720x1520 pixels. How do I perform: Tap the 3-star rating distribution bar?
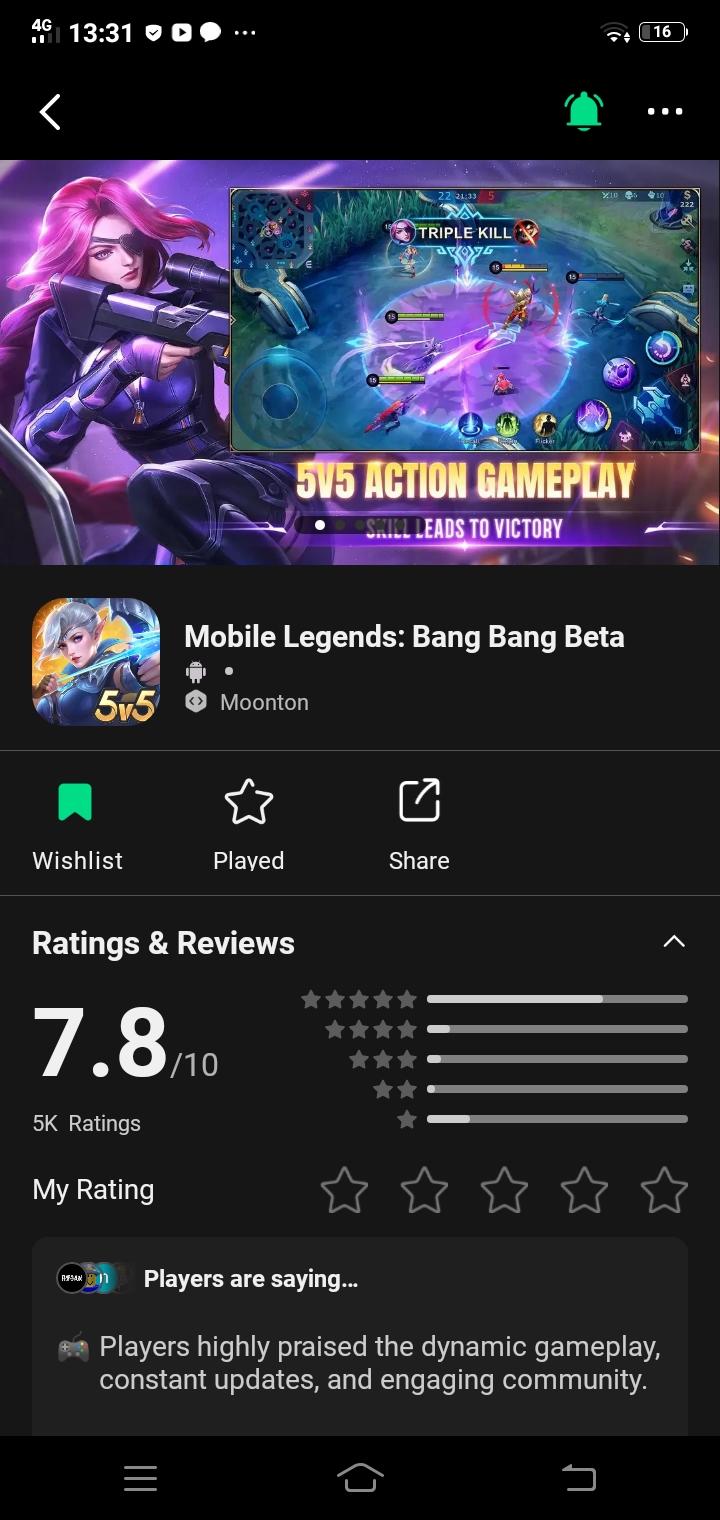click(557, 1058)
